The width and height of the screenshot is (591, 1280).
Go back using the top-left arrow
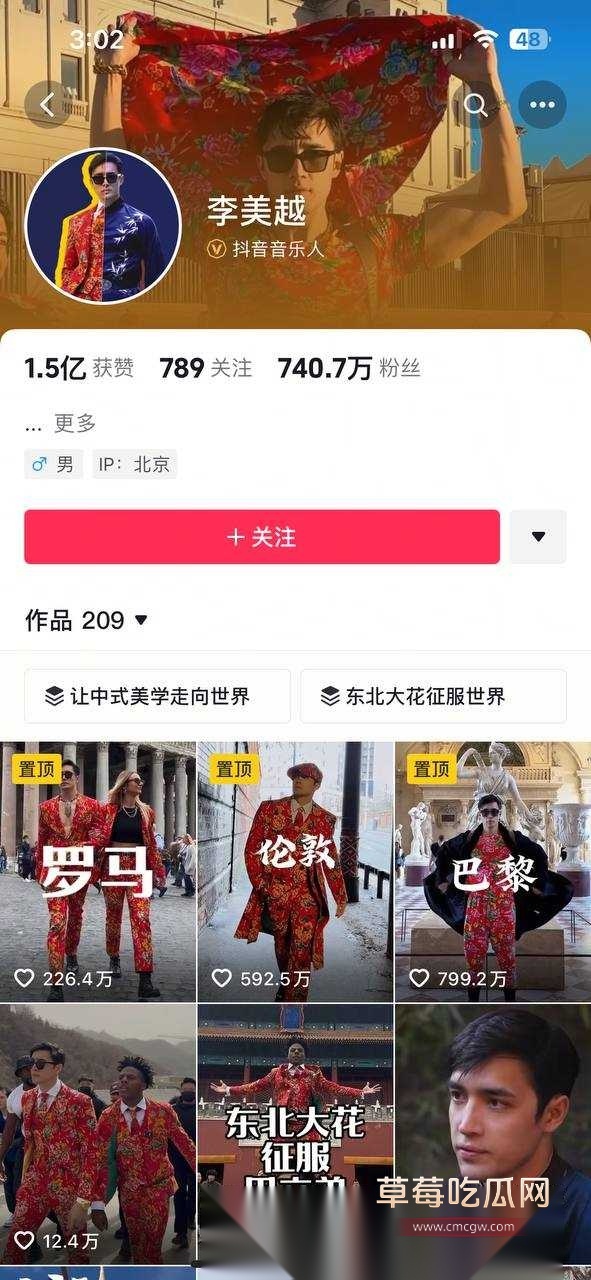click(x=48, y=104)
